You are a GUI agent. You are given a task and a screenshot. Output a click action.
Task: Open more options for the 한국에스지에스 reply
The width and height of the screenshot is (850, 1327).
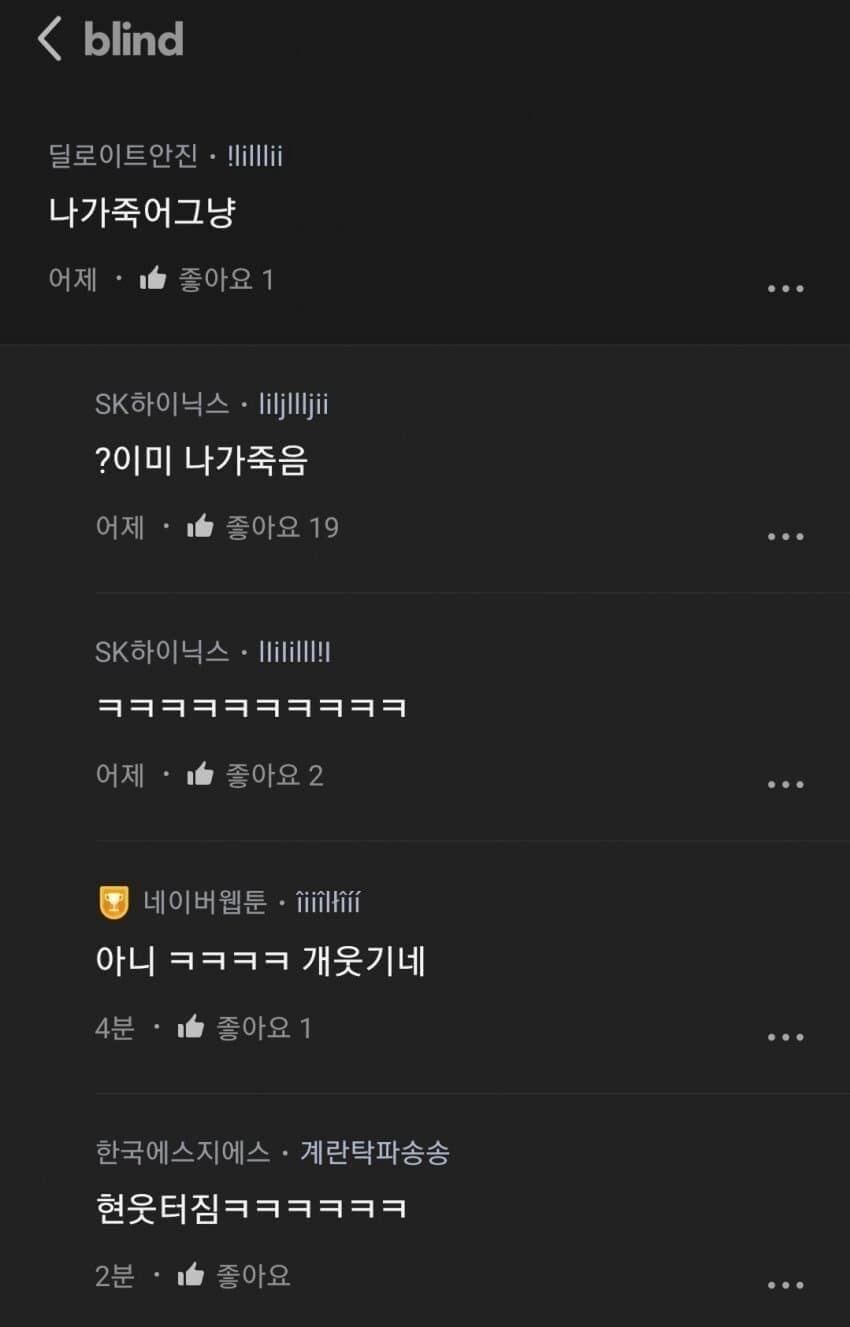[785, 1285]
